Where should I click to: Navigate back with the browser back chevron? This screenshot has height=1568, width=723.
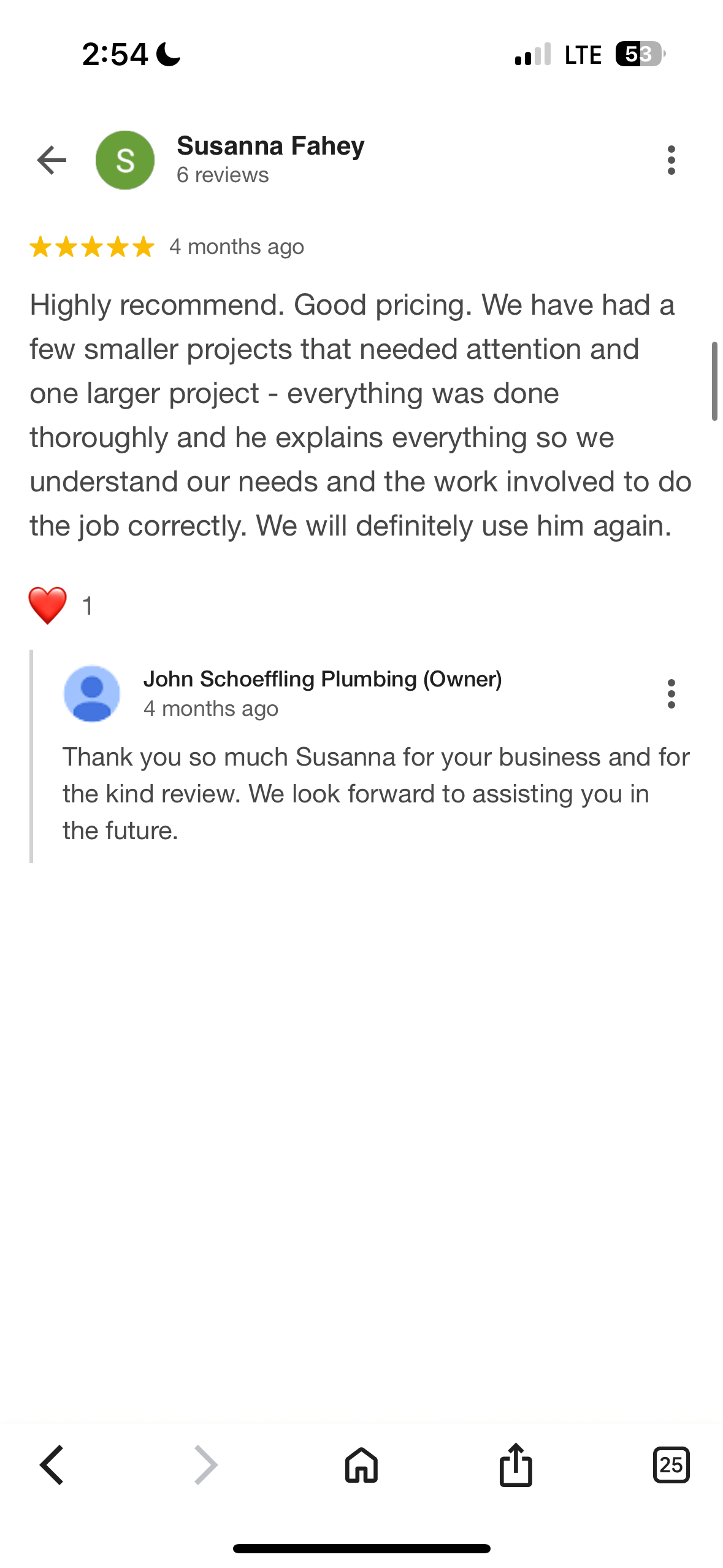(52, 1465)
